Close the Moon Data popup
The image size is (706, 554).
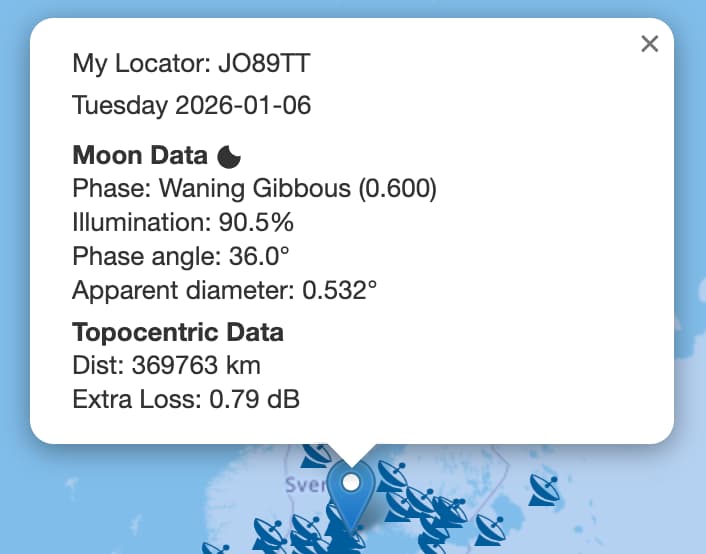650,43
